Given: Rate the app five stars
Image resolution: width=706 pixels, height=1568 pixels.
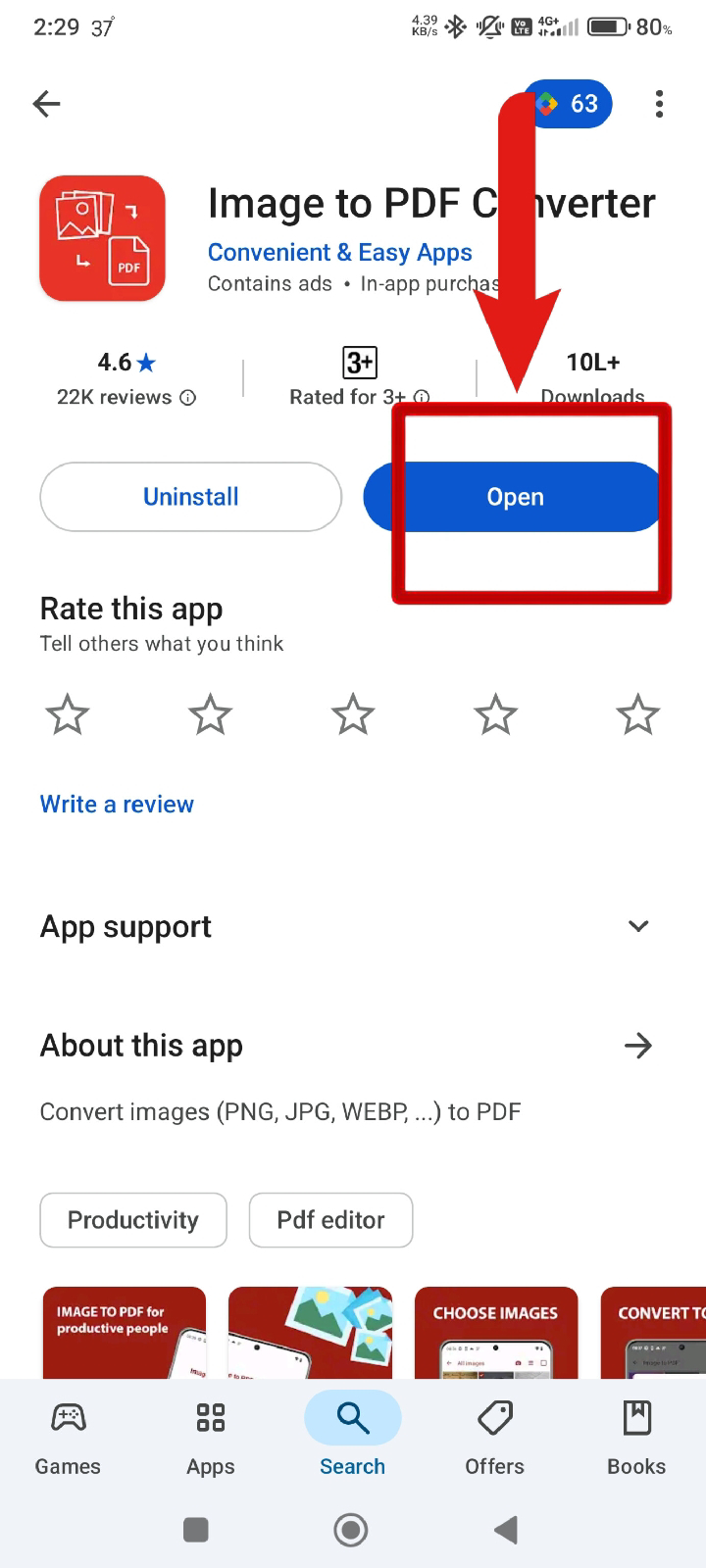Looking at the screenshot, I should (x=637, y=714).
